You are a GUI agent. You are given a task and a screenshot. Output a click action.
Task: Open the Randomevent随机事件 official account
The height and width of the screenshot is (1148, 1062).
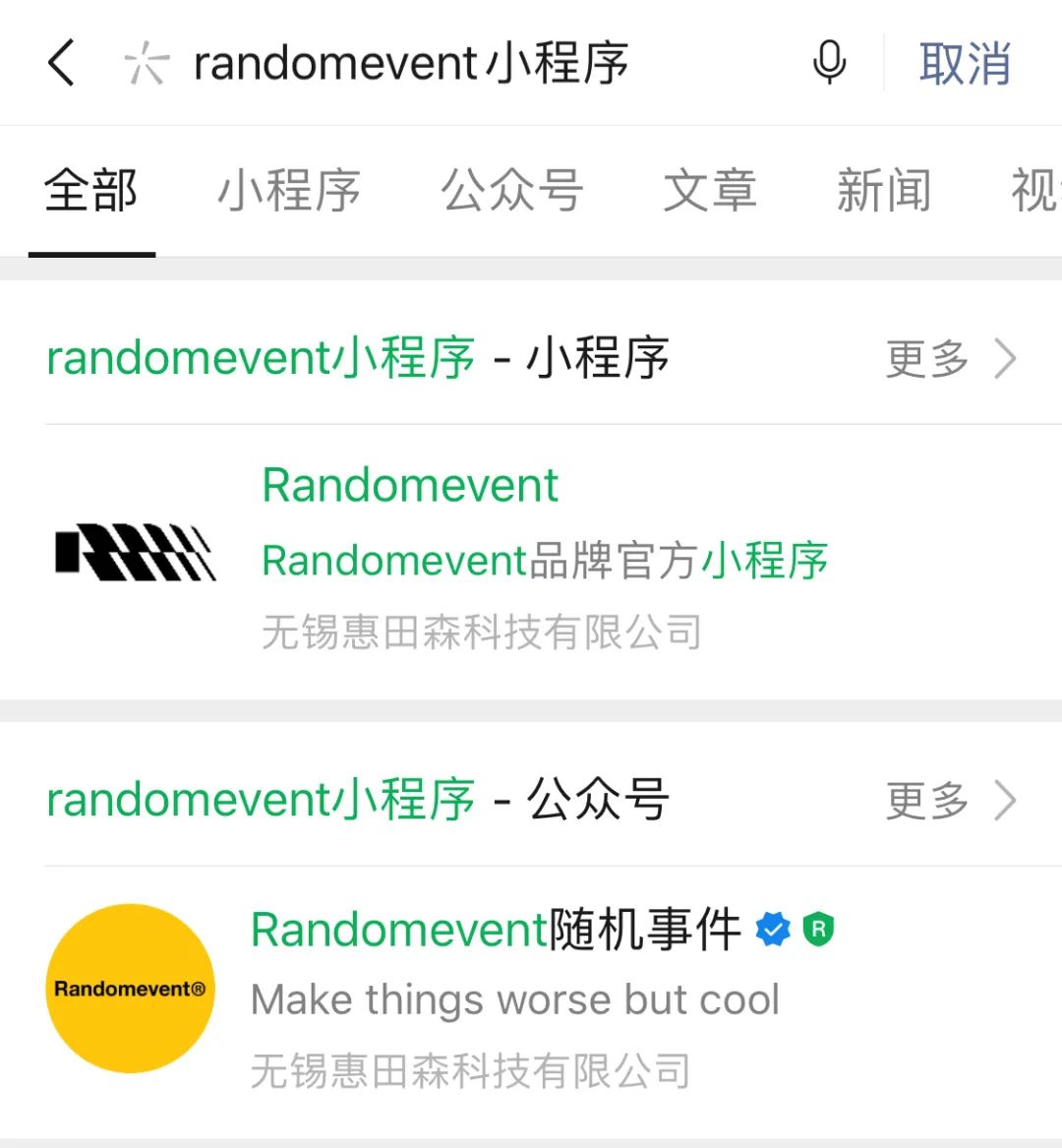(492, 928)
